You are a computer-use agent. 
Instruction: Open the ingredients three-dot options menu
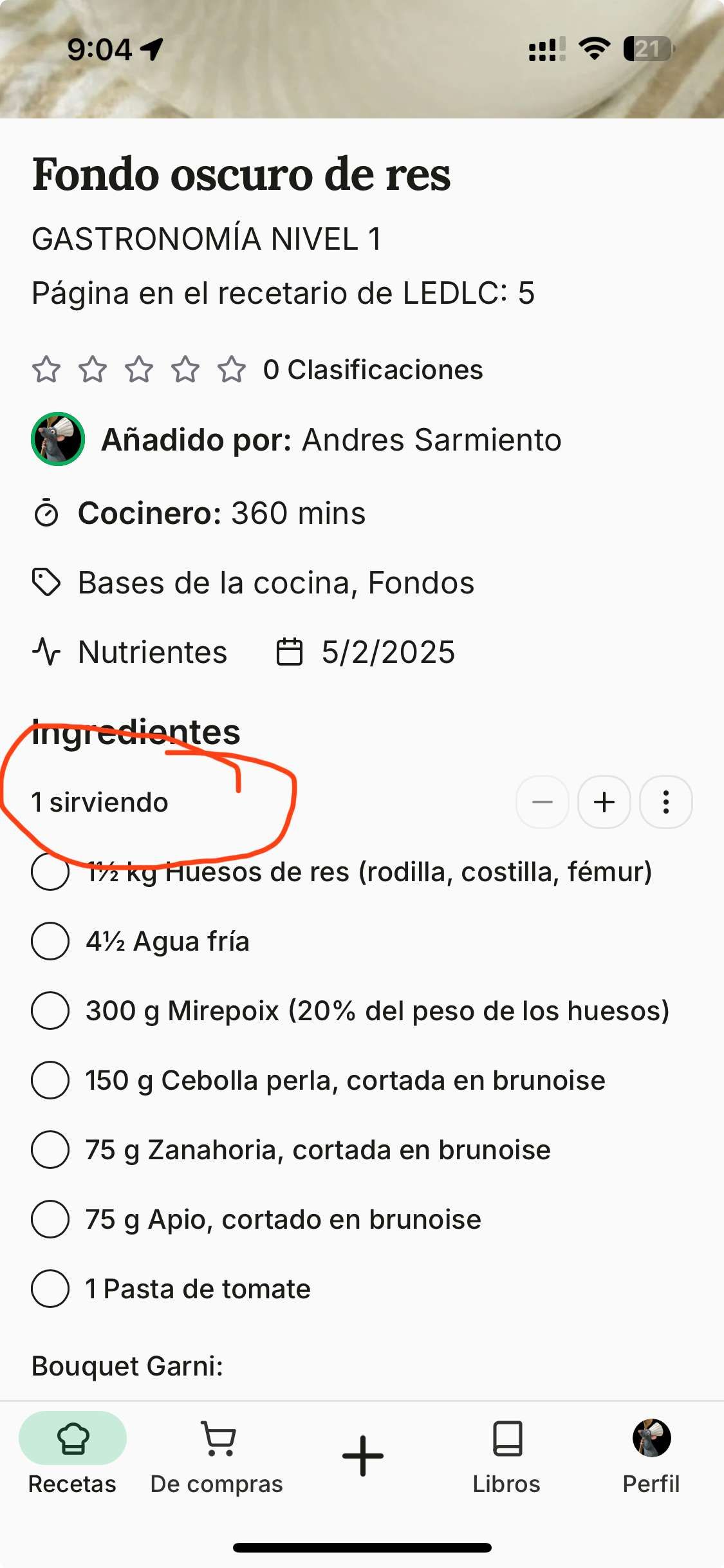(666, 802)
